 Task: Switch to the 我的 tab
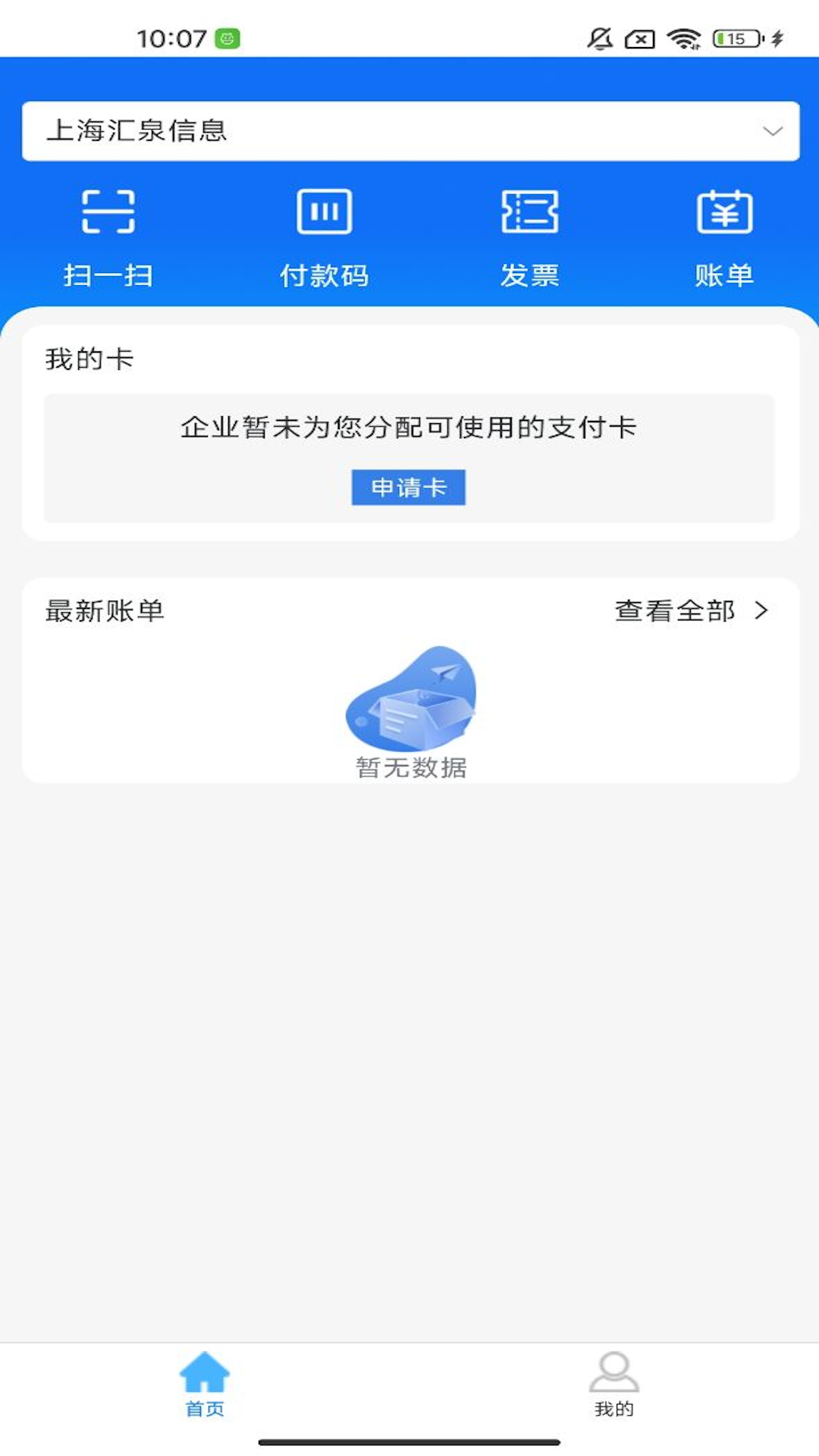614,1385
